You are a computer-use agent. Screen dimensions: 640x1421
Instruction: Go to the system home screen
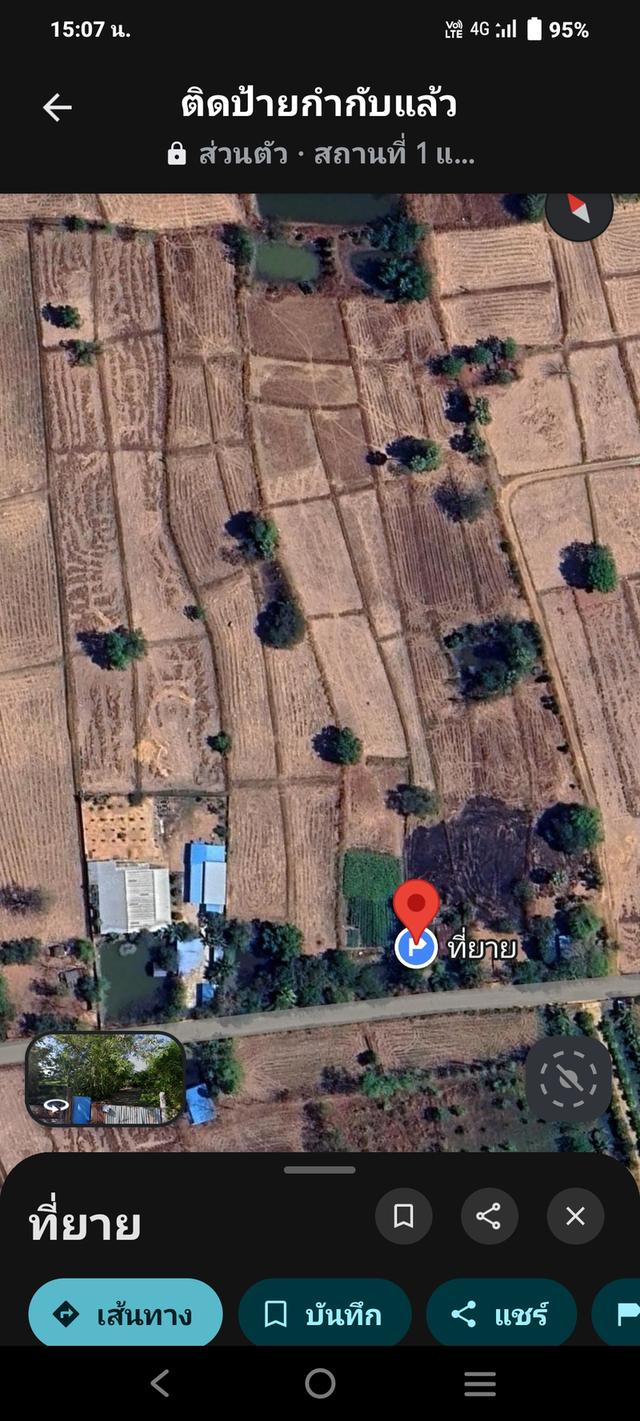pos(320,1383)
